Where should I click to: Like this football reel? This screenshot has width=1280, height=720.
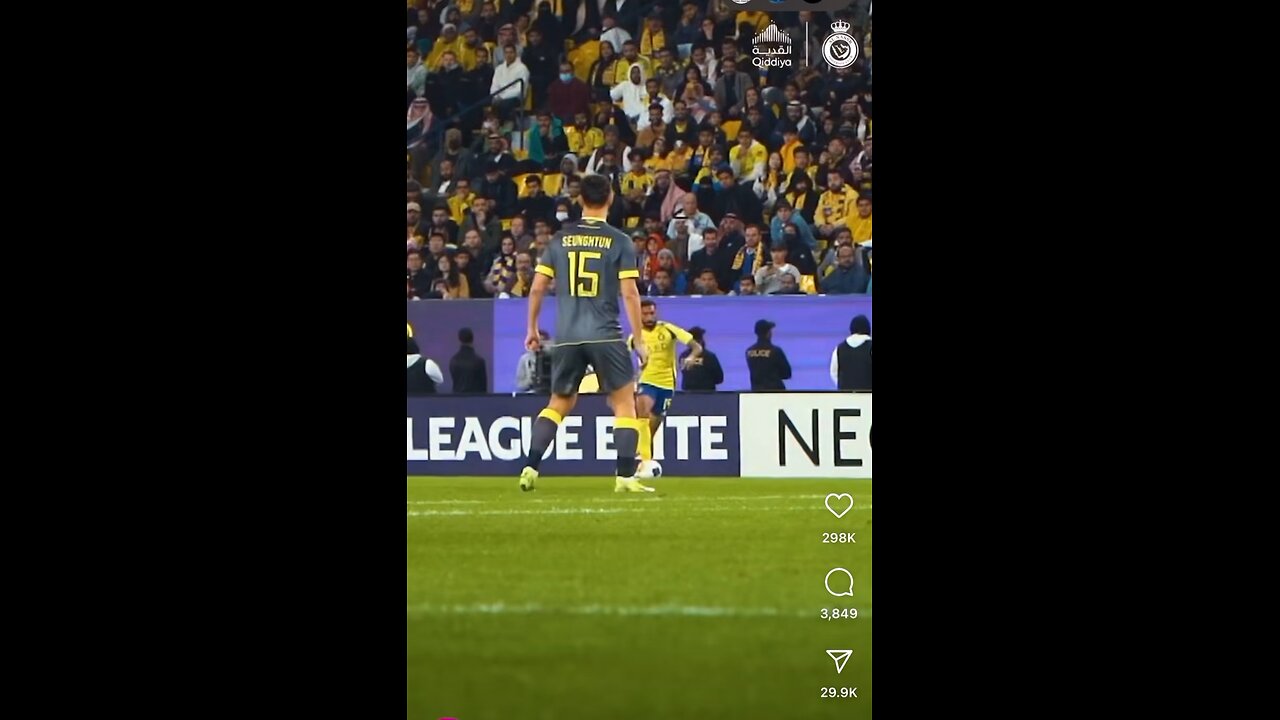pyautogui.click(x=838, y=506)
